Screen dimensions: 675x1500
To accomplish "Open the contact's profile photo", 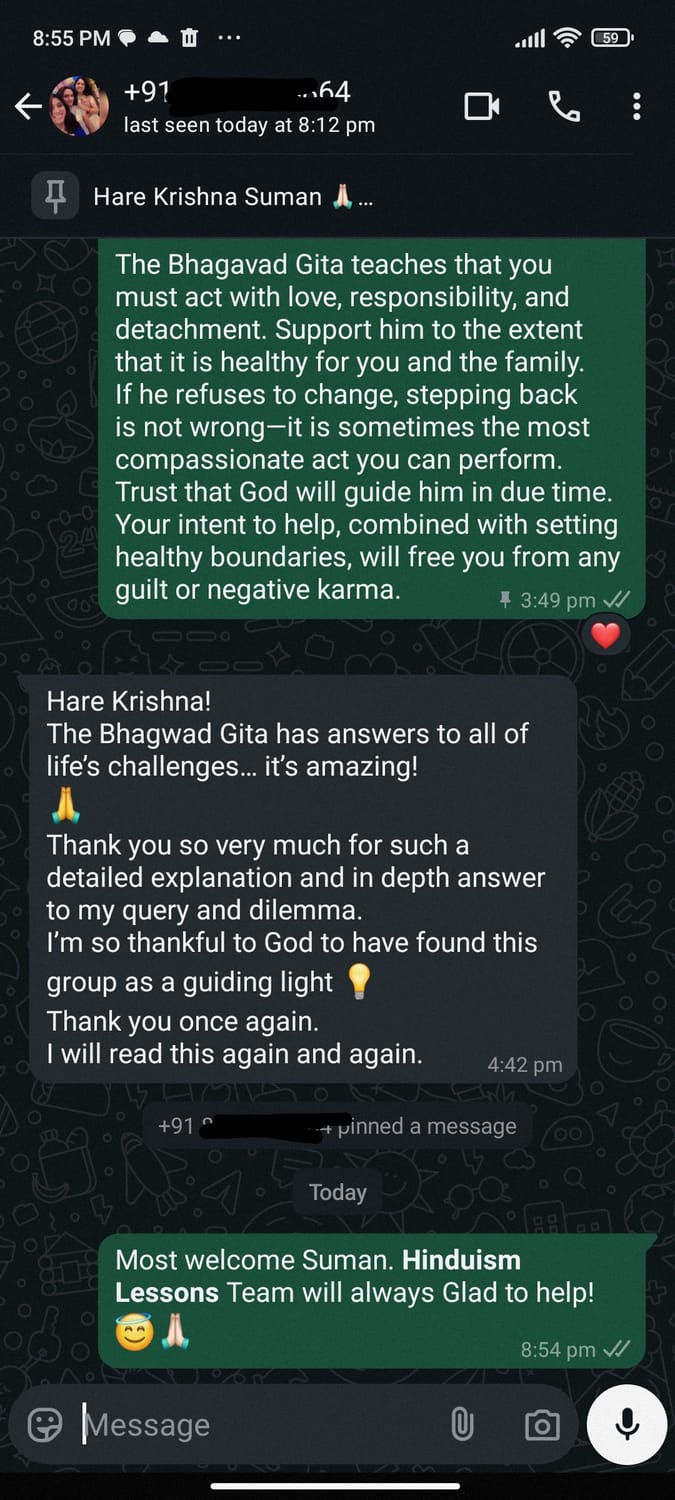I will [x=79, y=106].
